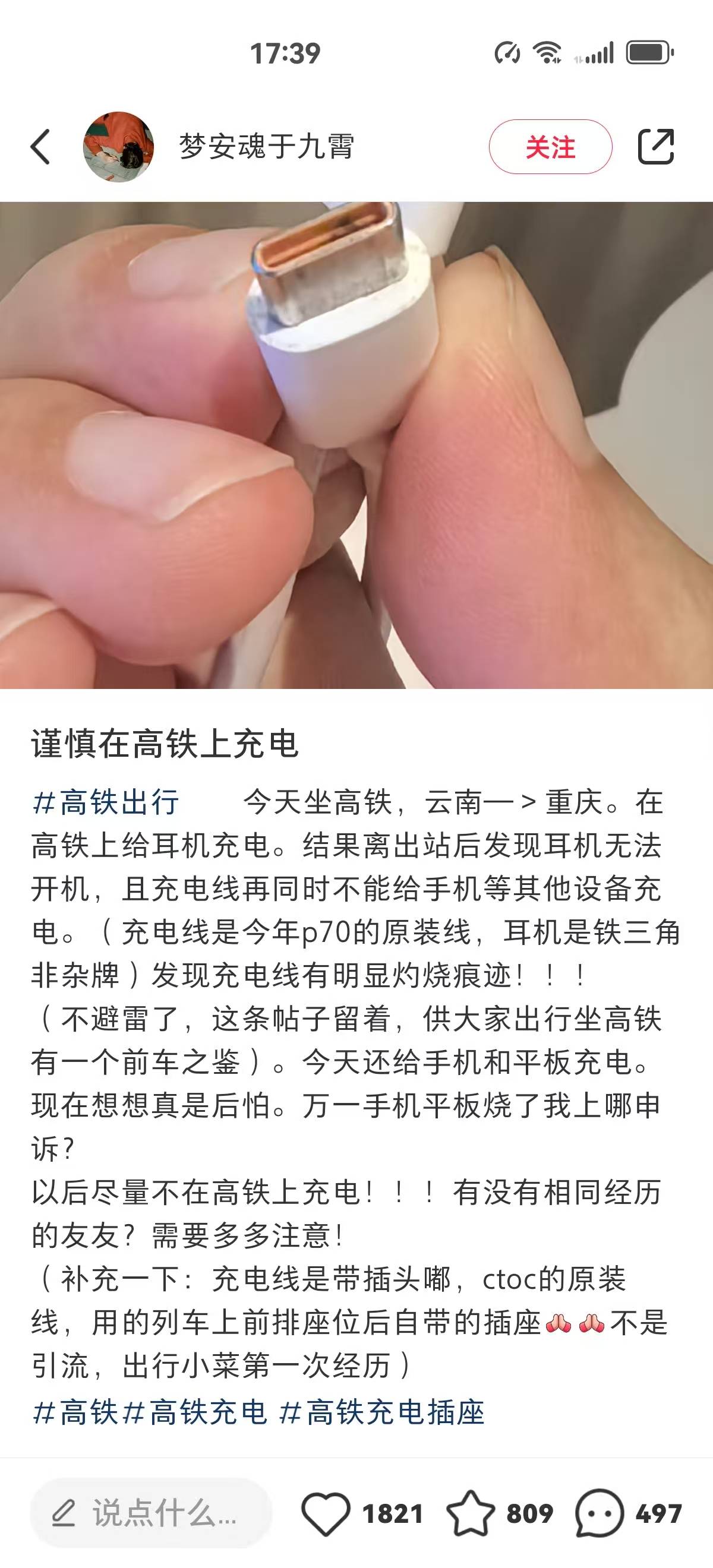This screenshot has width=713, height=1568.
Task: Open 梦安魂于九霄's profile avatar
Action: (x=118, y=147)
